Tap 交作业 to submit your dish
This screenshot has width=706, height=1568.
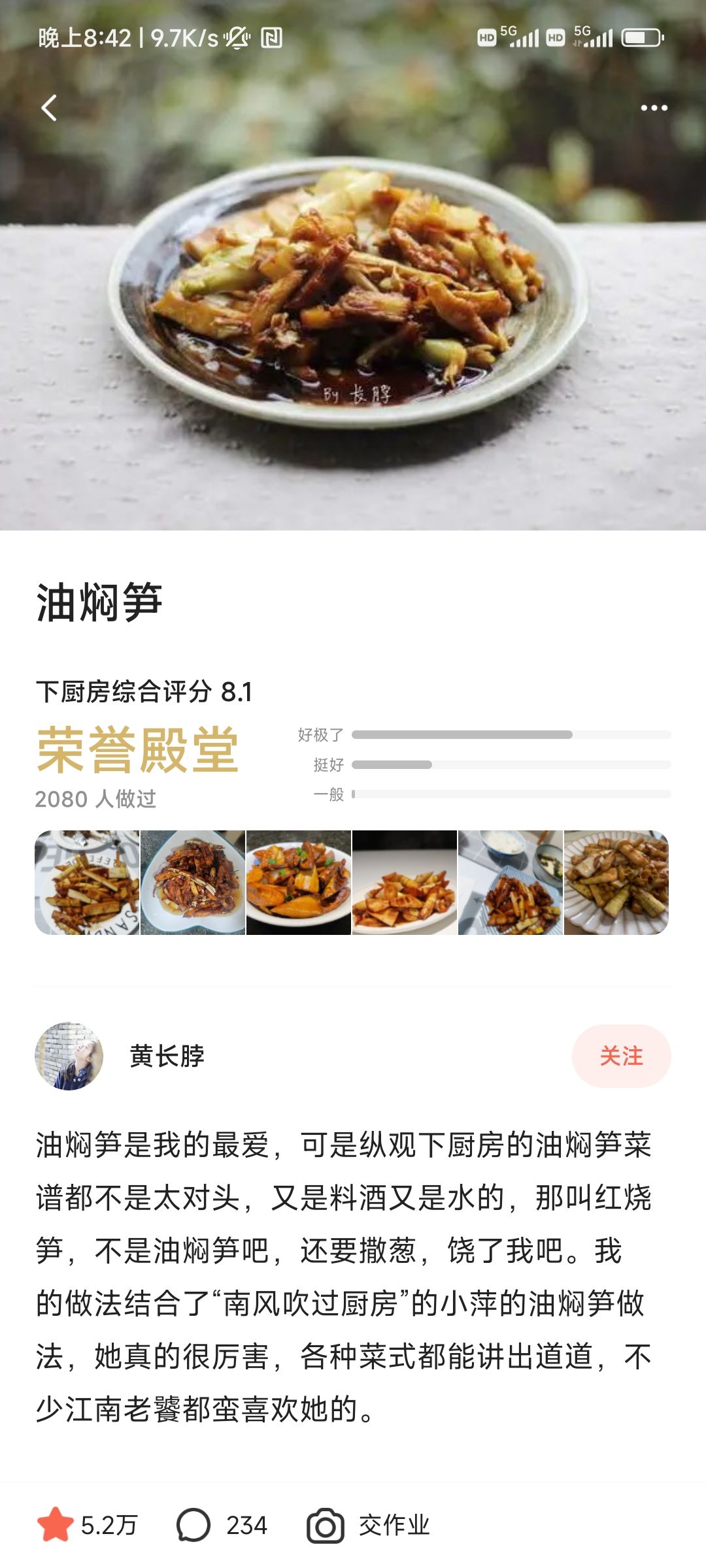click(x=369, y=1525)
